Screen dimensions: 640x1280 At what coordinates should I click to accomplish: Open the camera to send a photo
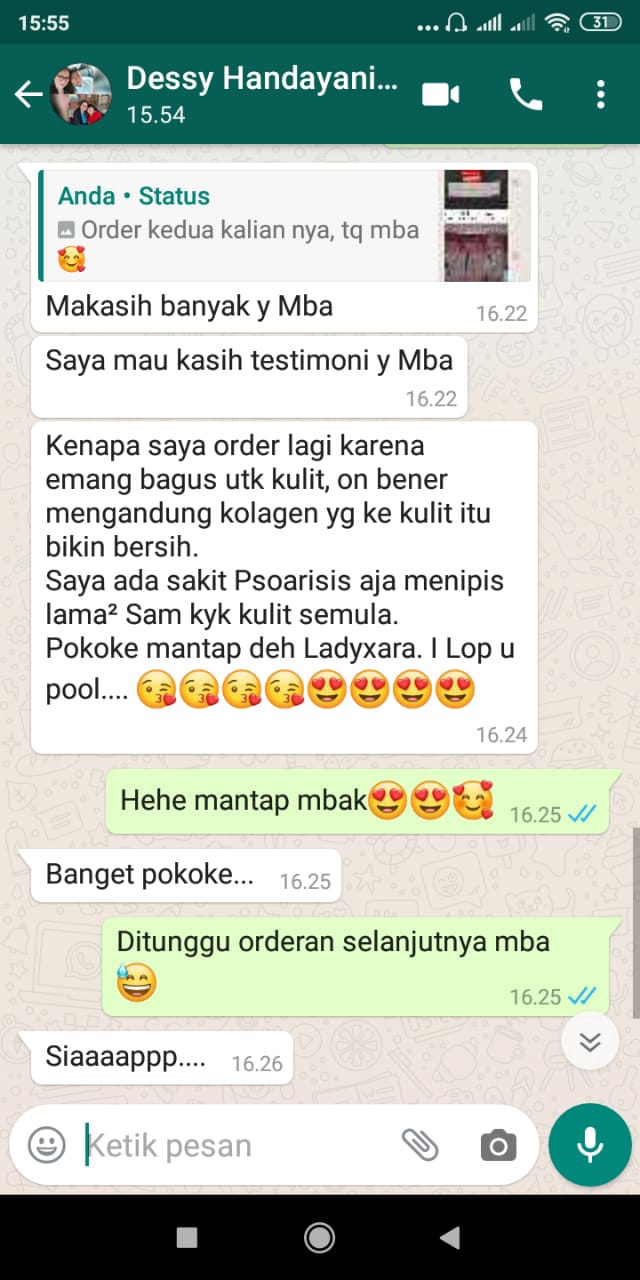tap(498, 1145)
